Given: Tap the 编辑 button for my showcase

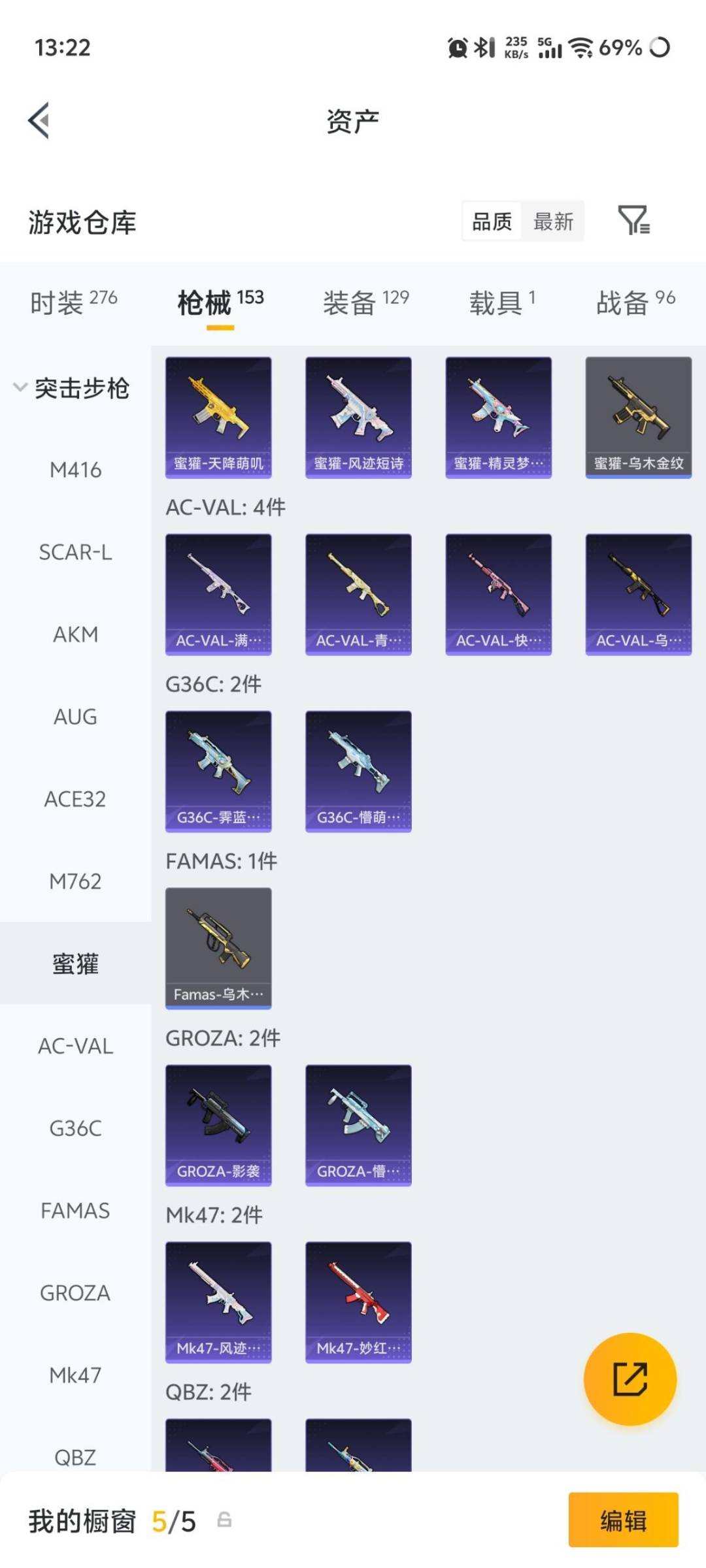Looking at the screenshot, I should click(623, 1520).
